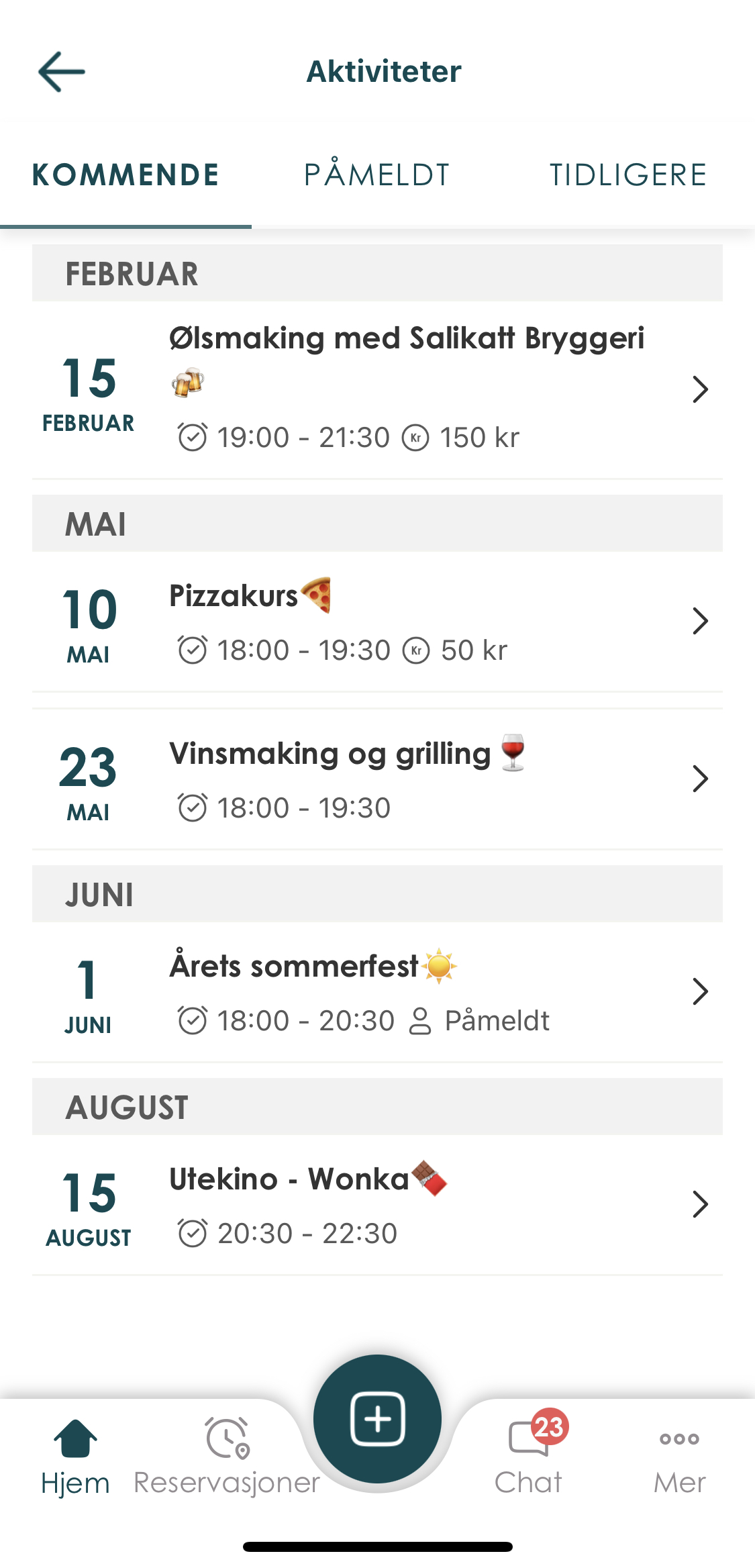Image resolution: width=755 pixels, height=1568 pixels.
Task: Go back using the arrow icon
Action: point(62,72)
